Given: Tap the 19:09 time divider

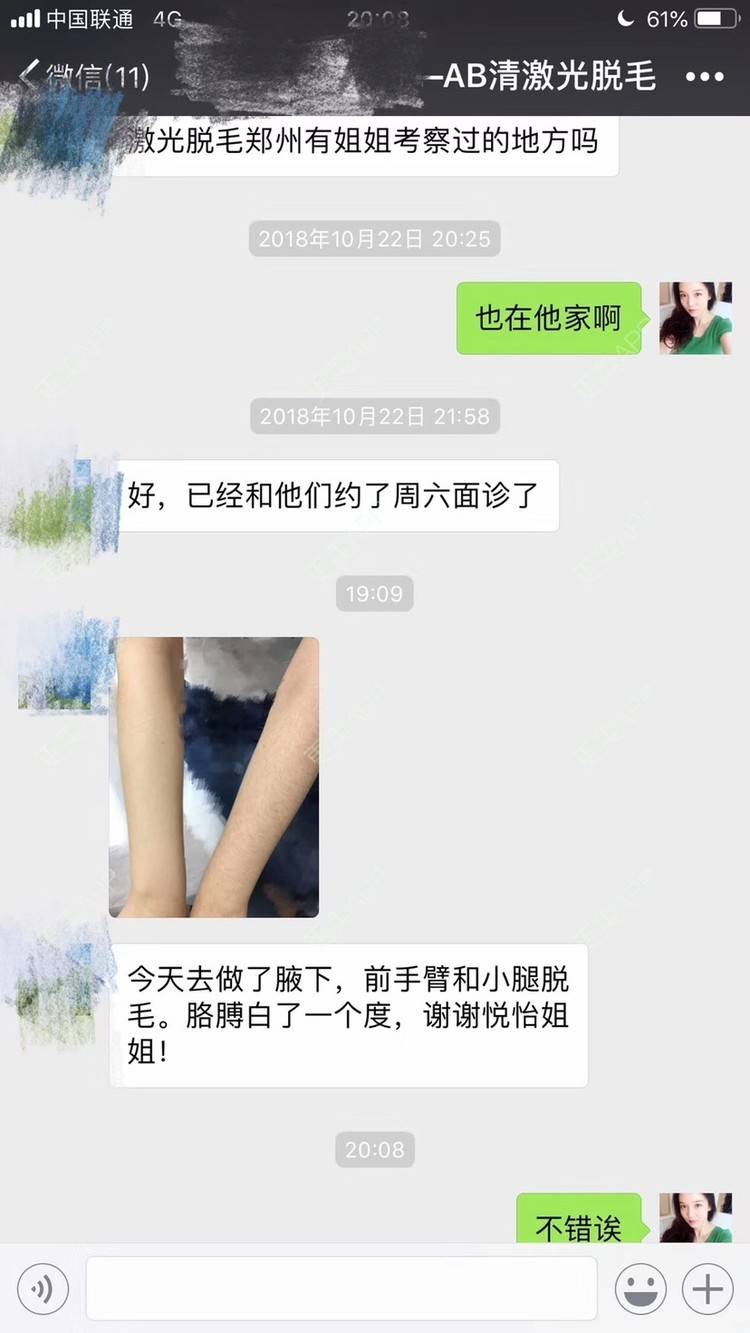Looking at the screenshot, I should (374, 594).
